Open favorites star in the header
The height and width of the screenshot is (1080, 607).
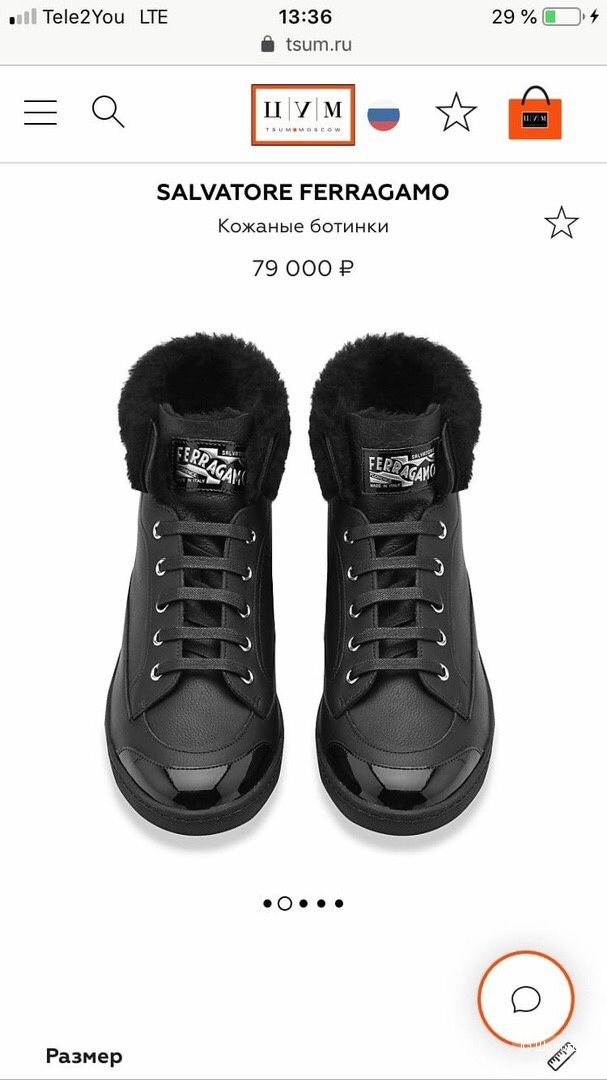pyautogui.click(x=456, y=113)
